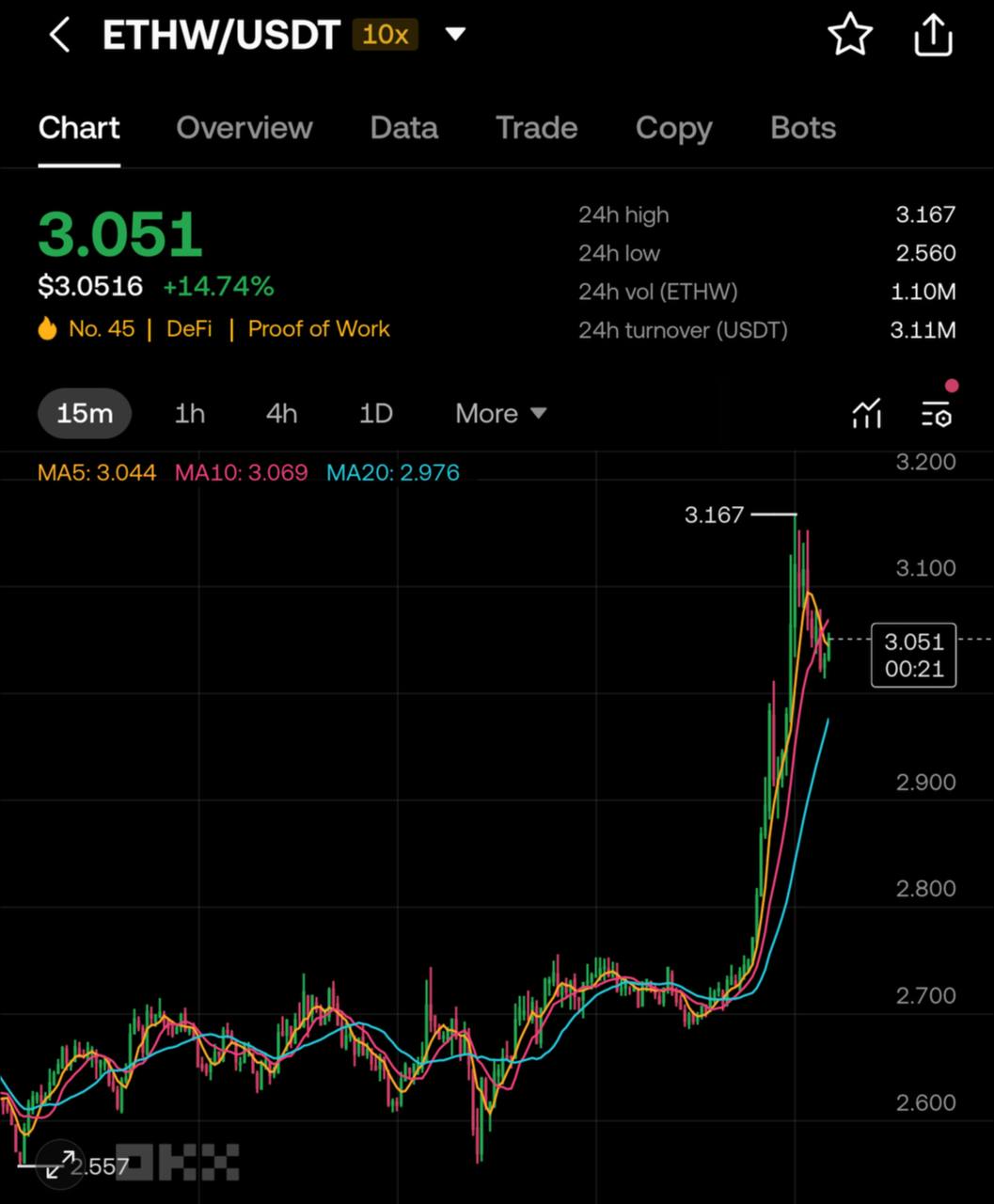Viewport: 994px width, 1204px height.
Task: Go to the Trade tab
Action: [x=537, y=128]
